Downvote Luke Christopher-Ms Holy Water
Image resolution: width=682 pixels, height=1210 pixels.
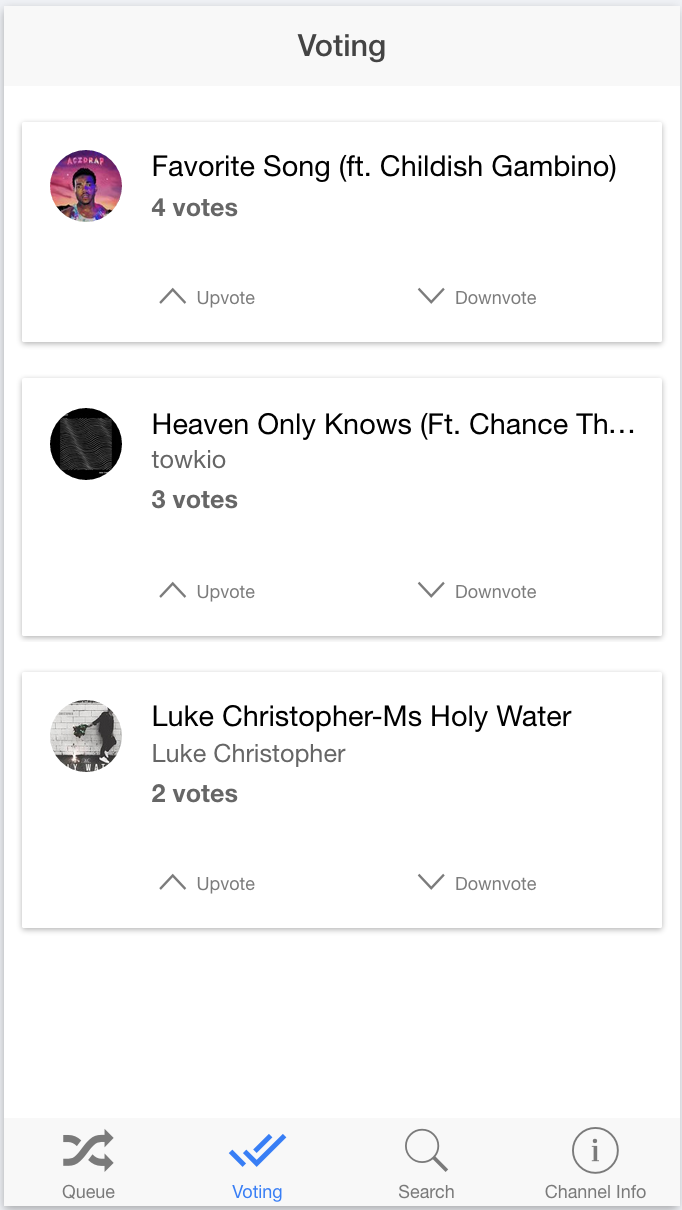pos(477,883)
